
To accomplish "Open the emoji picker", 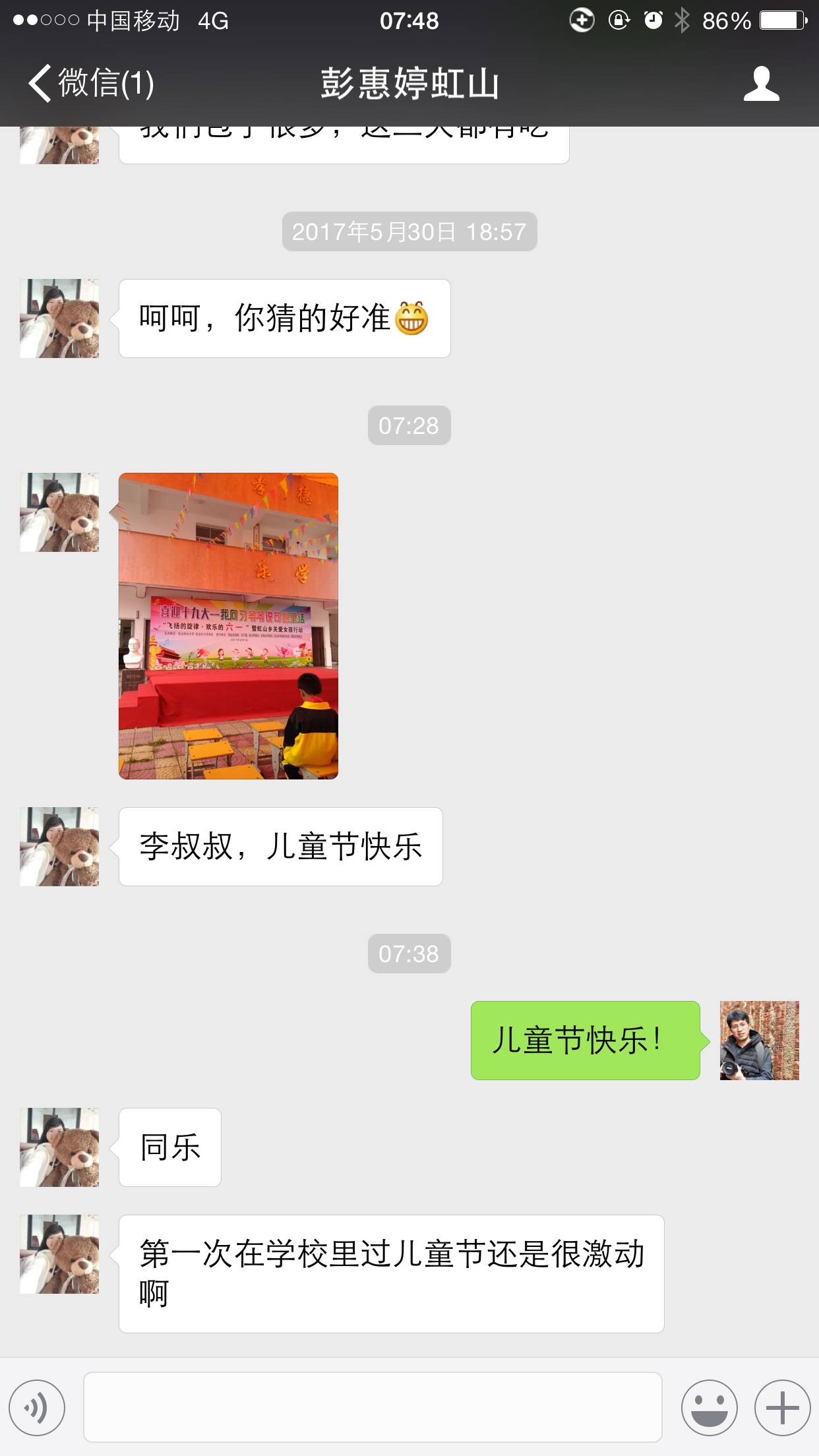I will pos(709,1408).
